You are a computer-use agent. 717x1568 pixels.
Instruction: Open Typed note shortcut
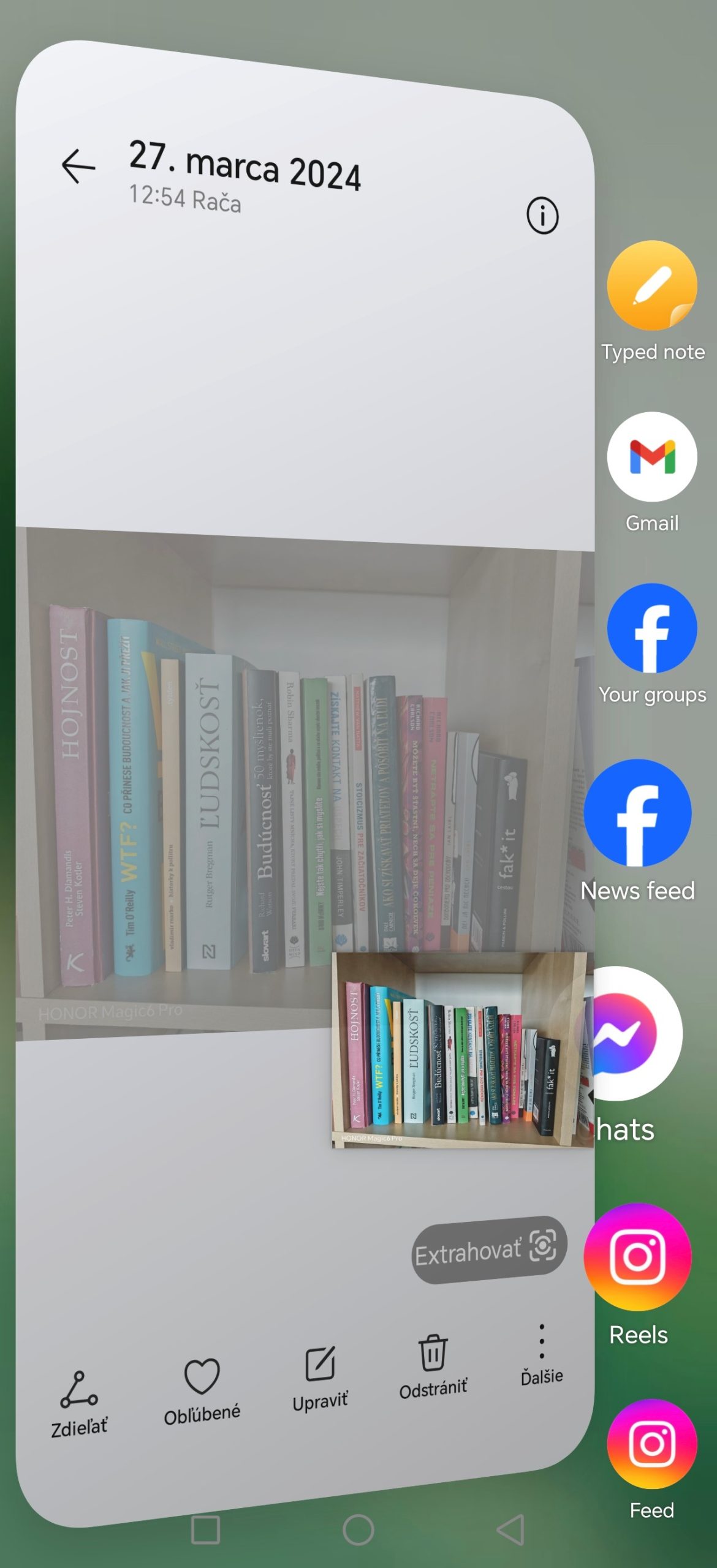pos(652,285)
